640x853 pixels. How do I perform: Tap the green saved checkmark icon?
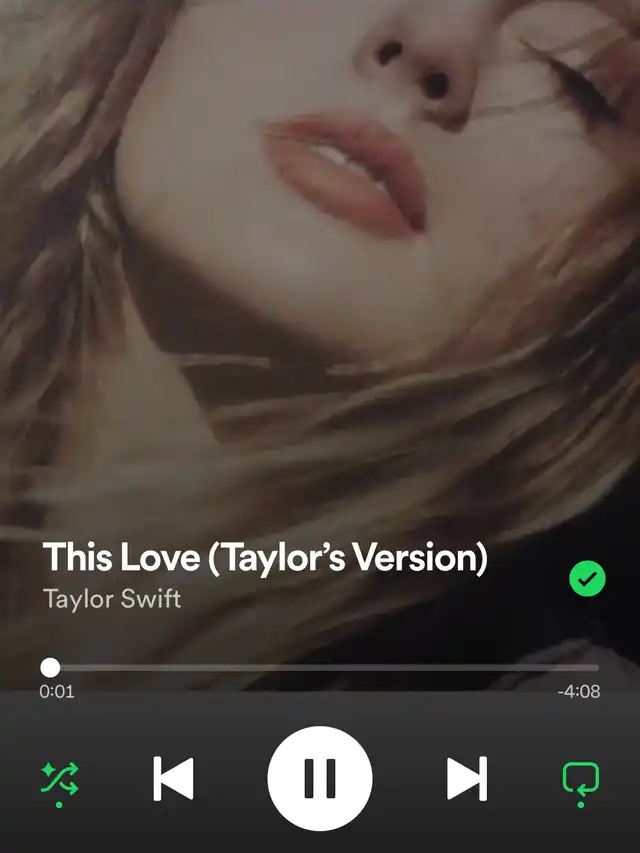587,579
